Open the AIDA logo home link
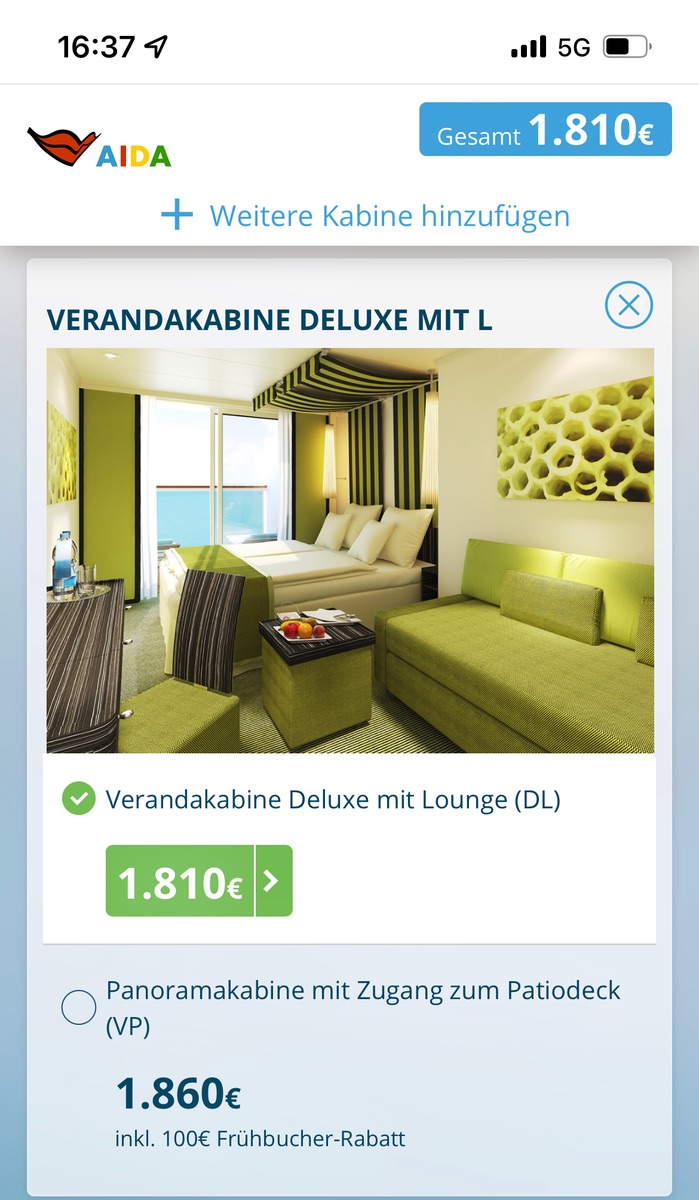The height and width of the screenshot is (1200, 699). 99,147
